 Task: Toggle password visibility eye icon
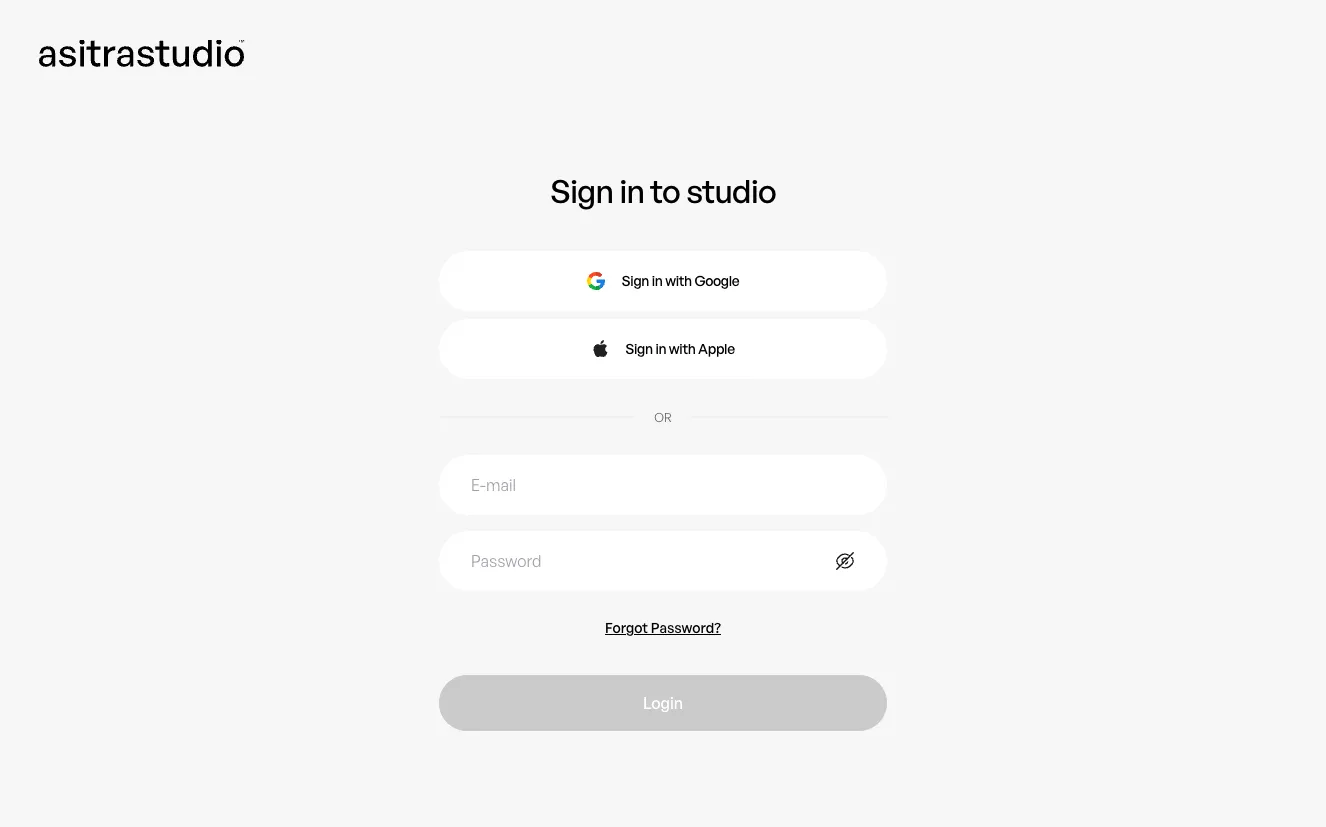click(845, 561)
